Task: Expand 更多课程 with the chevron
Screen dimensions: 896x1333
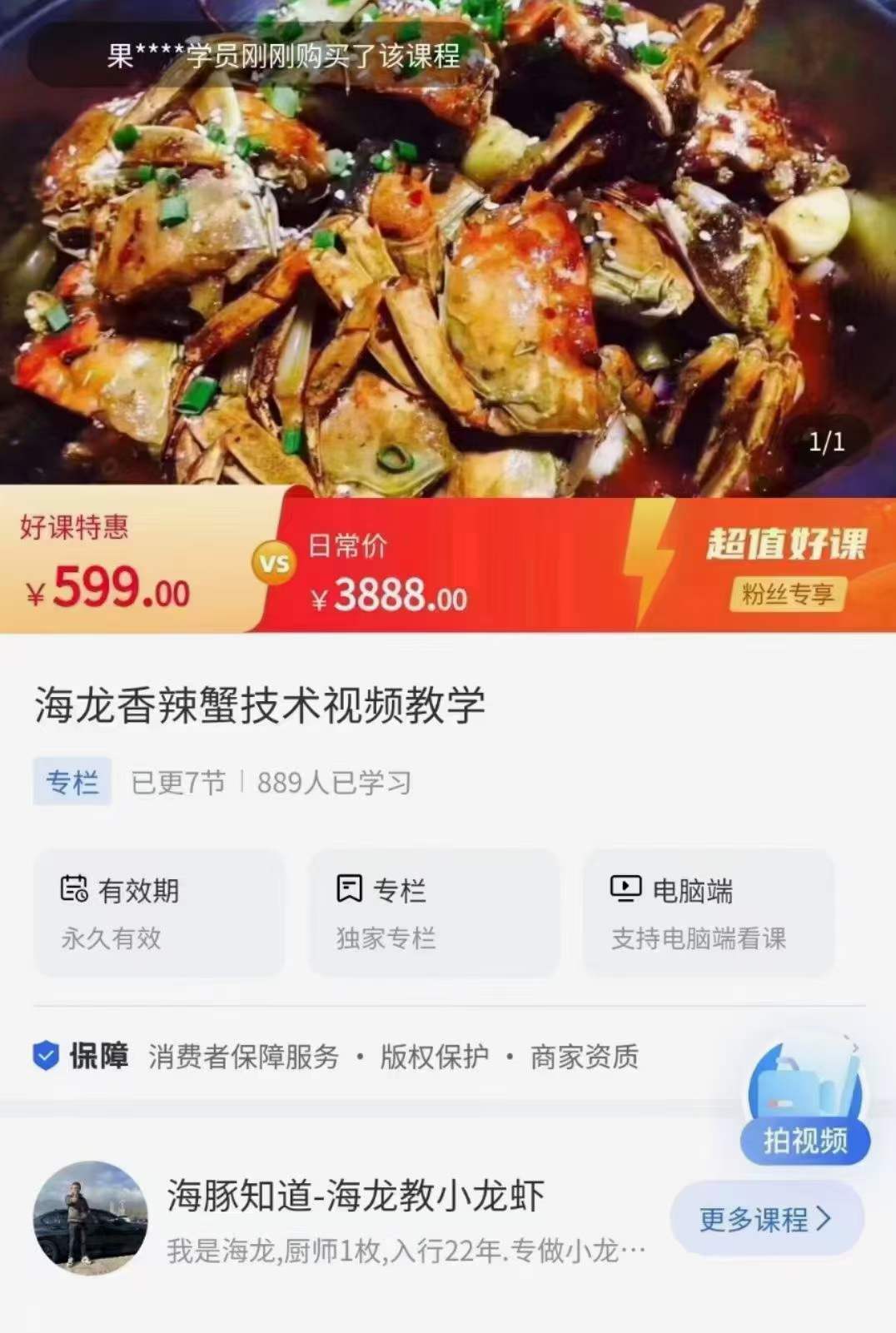Action: tap(765, 1217)
